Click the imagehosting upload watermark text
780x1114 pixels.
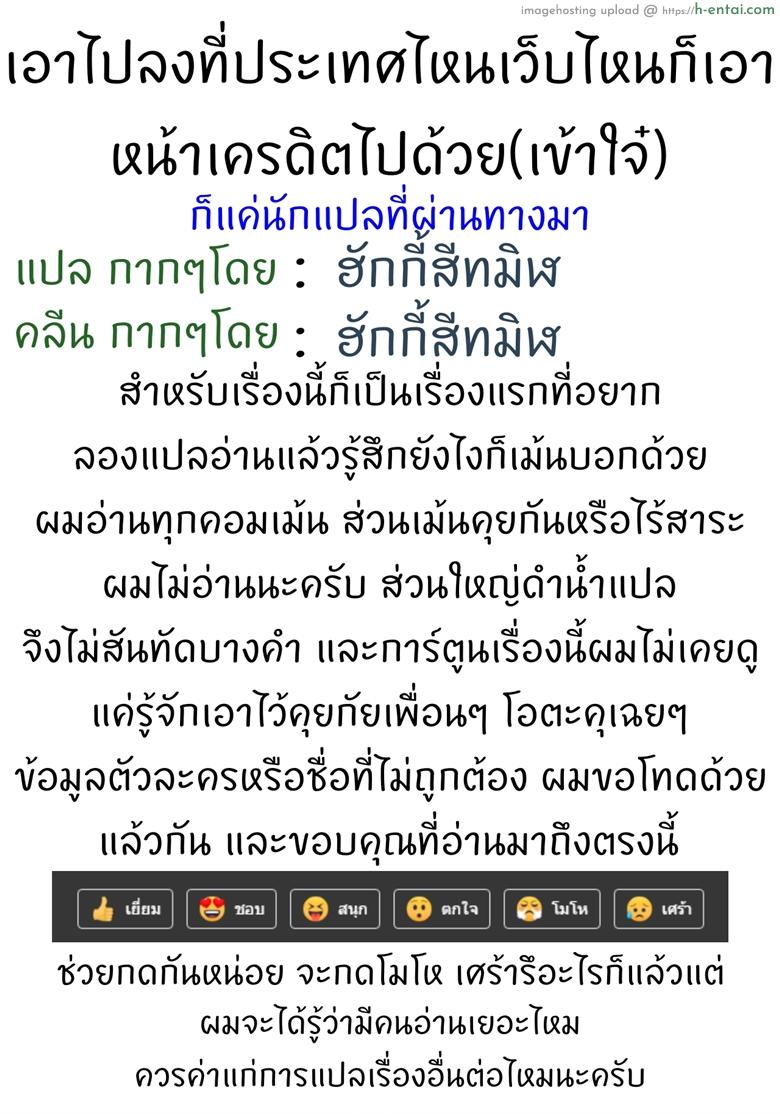click(575, 12)
